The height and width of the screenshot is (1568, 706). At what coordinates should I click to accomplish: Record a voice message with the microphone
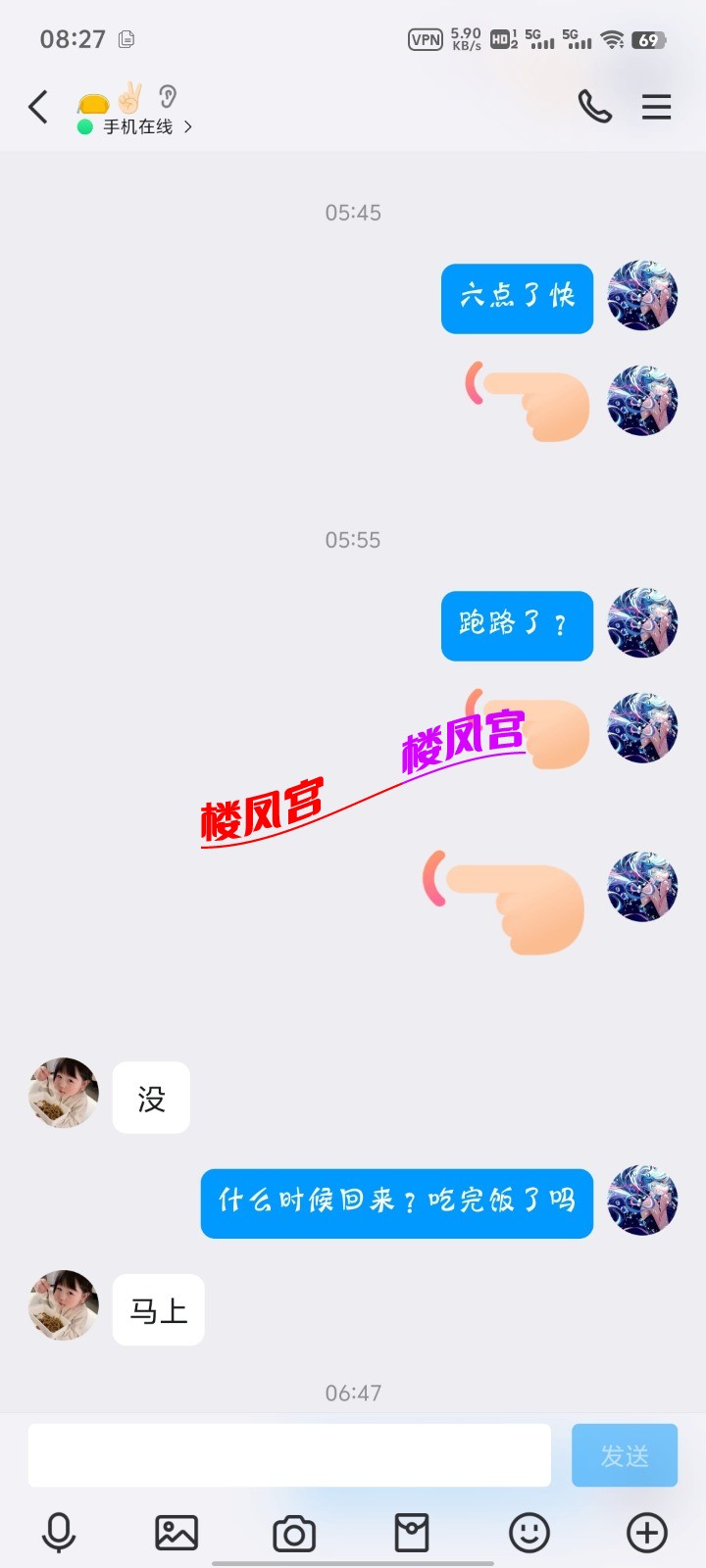click(59, 1533)
